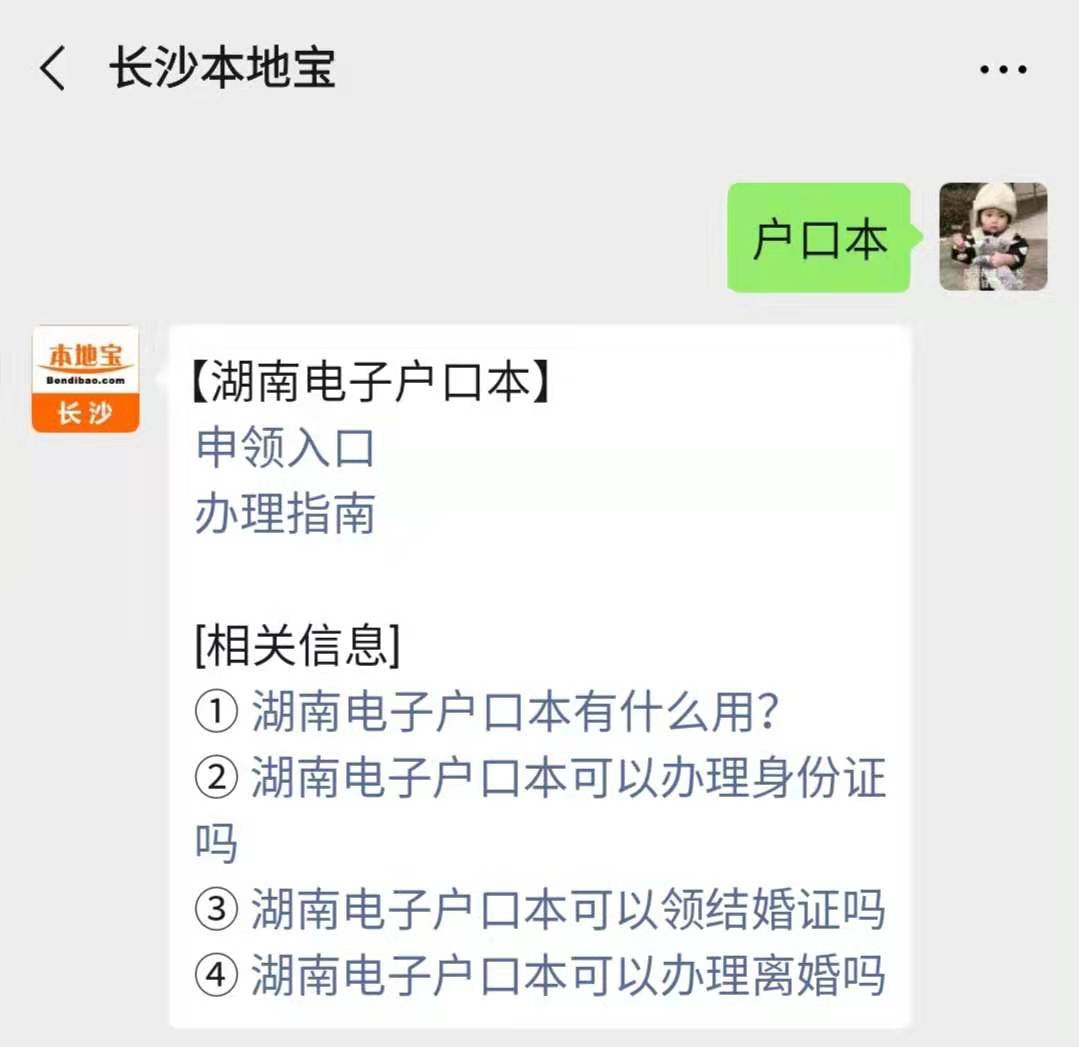Open link 湖南电子户口本可以办理身份证吗

(568, 779)
